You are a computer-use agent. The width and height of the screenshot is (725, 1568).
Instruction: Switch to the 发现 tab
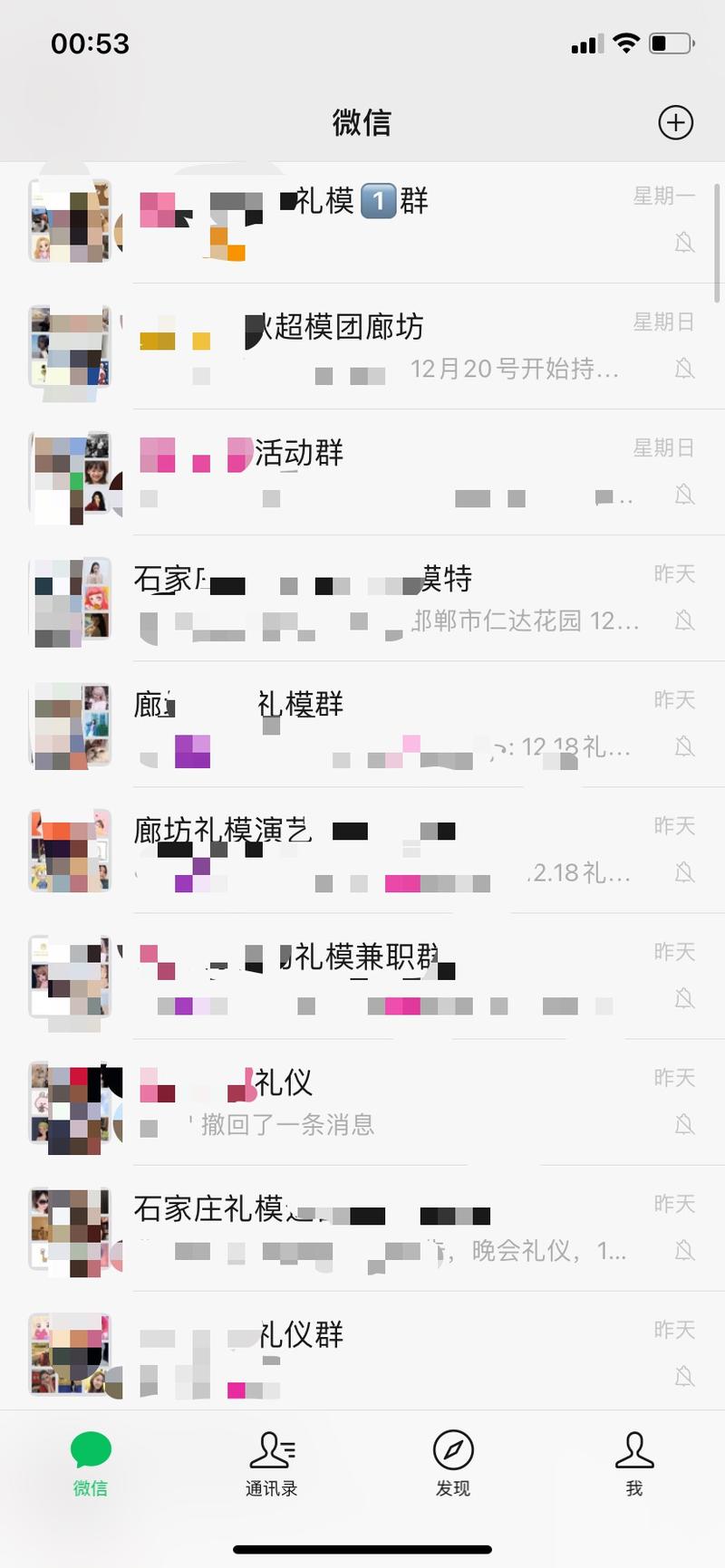pos(453,1467)
